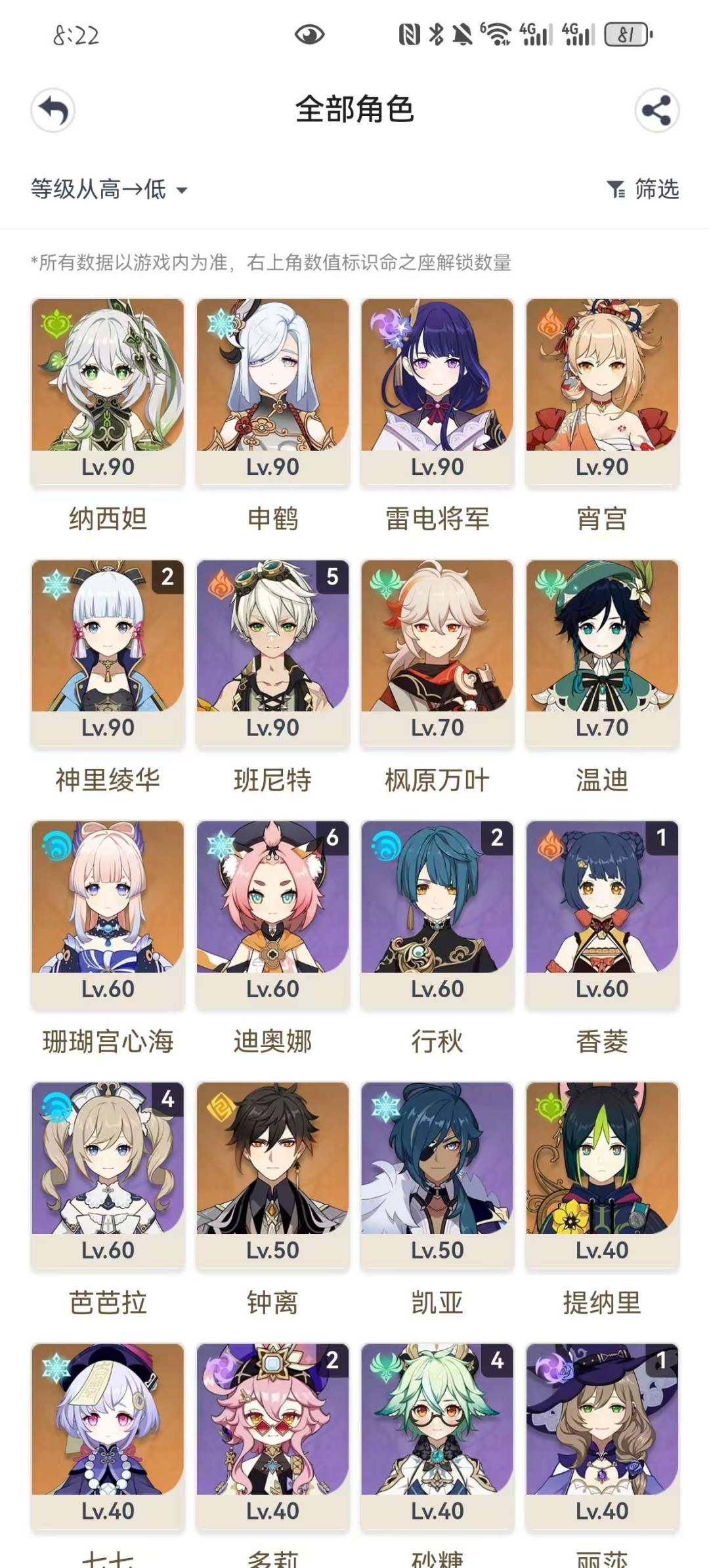The image size is (709, 1568).
Task: View 枫原万叶 character details
Action: (437, 652)
